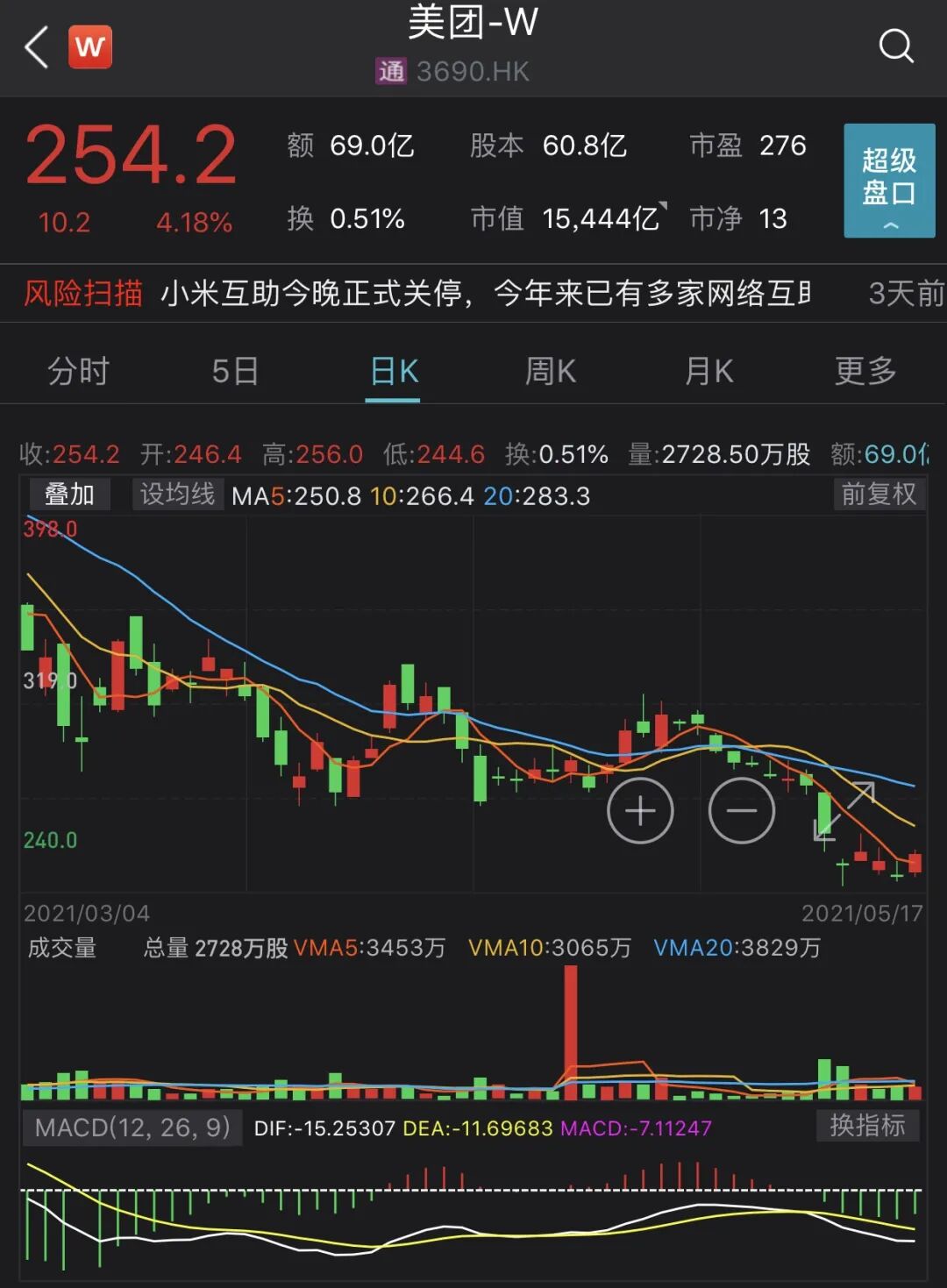Switch to the 月K chart tab
This screenshot has width=947, height=1288.
708,372
